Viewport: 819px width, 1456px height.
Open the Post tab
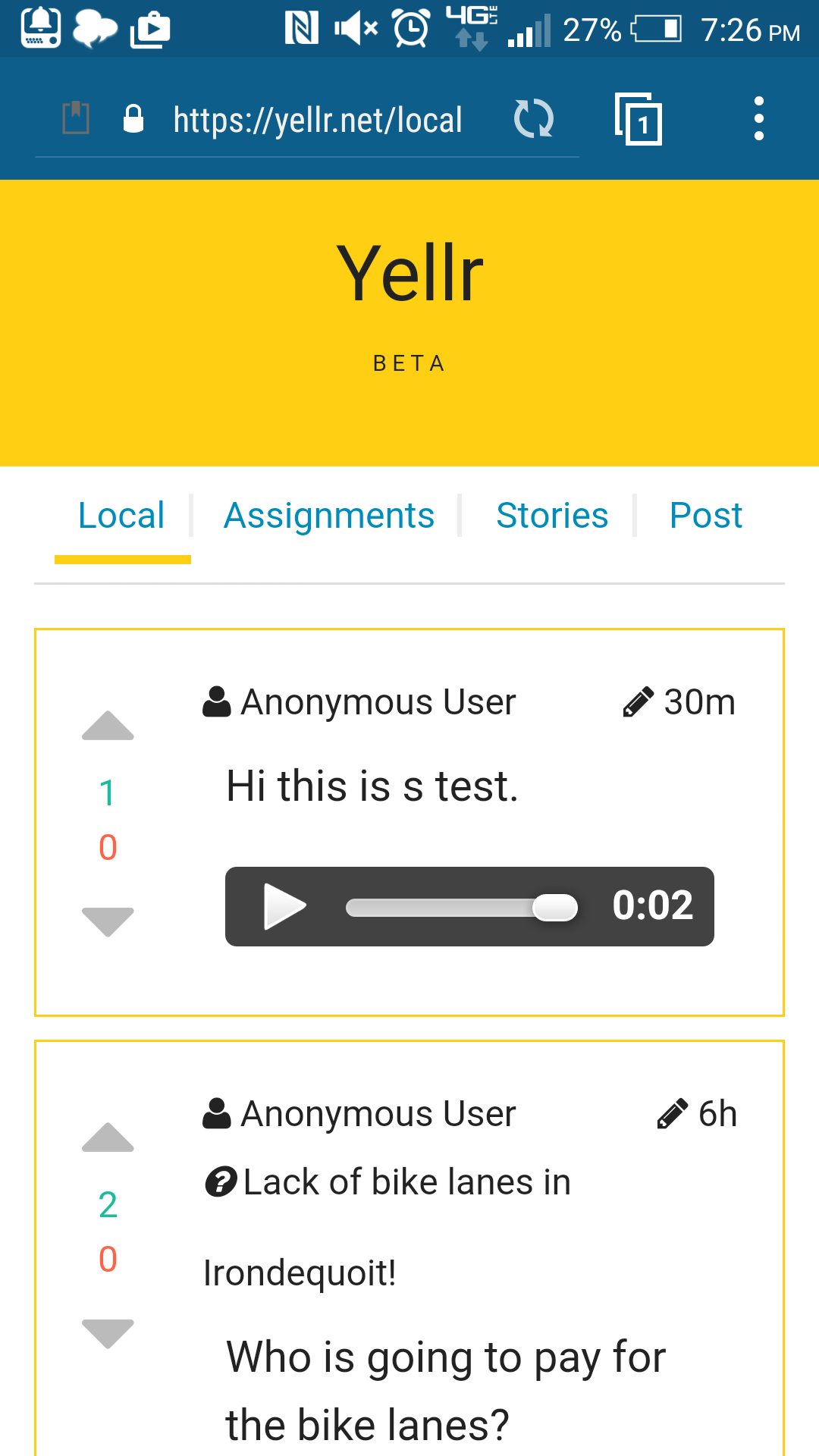[706, 516]
